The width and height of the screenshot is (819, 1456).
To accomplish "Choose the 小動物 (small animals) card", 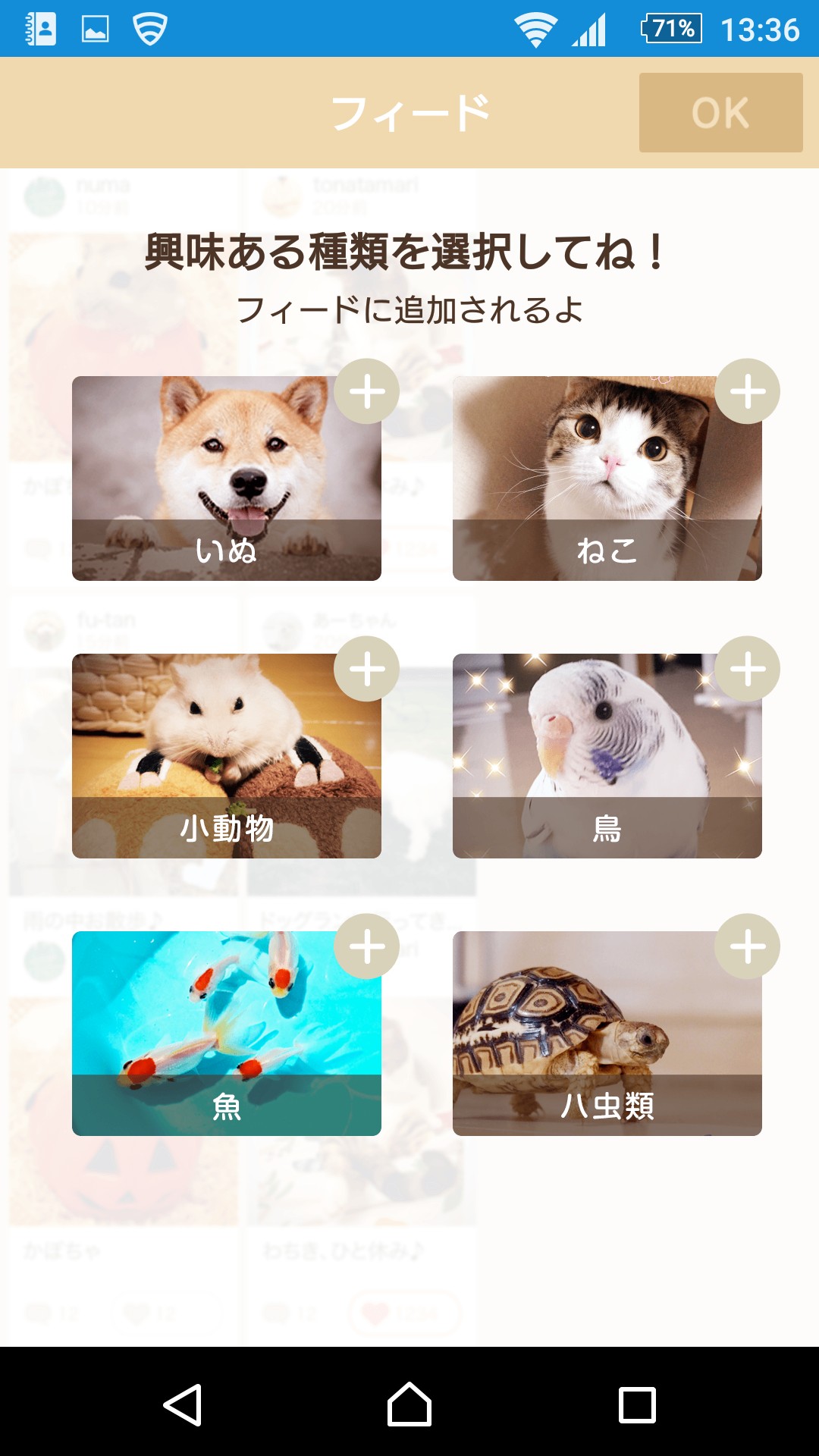I will [x=226, y=755].
